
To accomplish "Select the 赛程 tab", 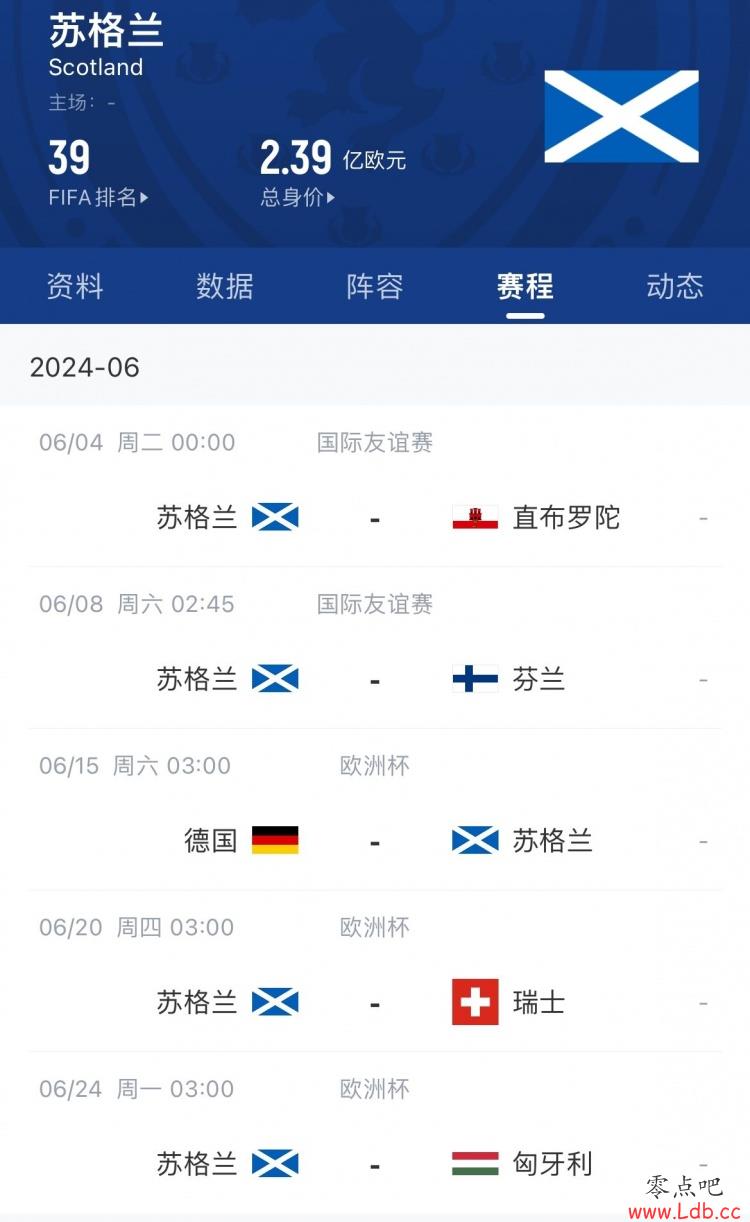I will (x=525, y=286).
